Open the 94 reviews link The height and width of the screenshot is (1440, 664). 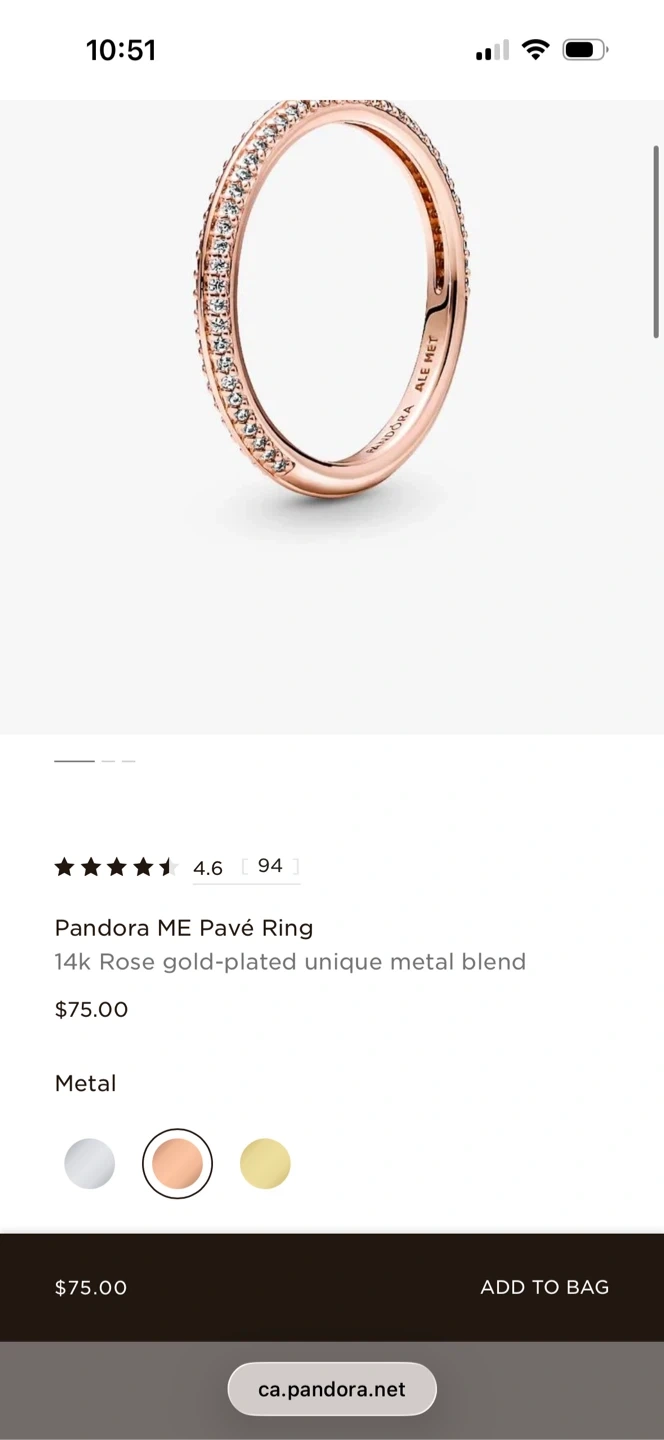[270, 867]
